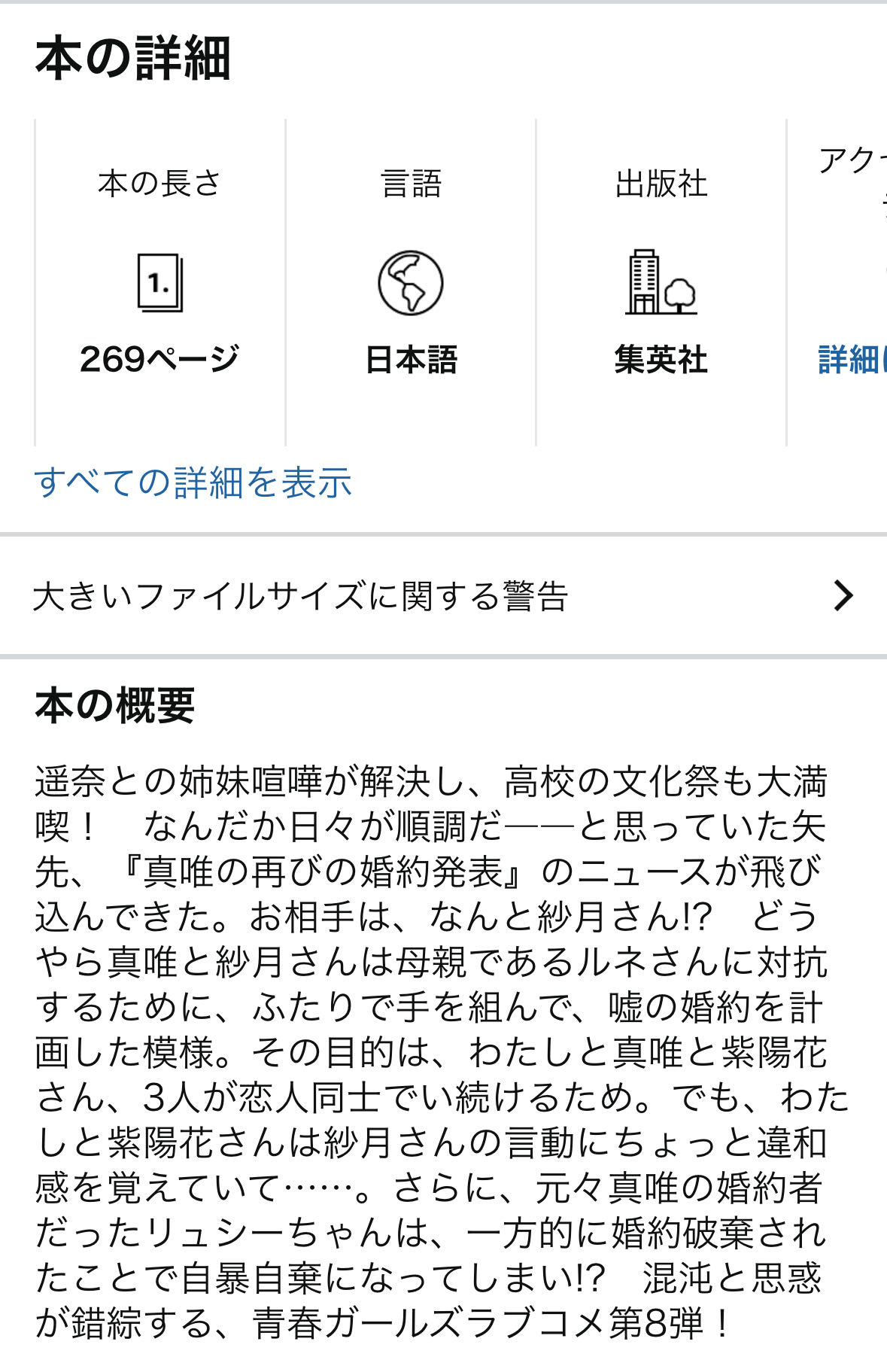The height and width of the screenshot is (1372, 887).
Task: Tap the すべての詳細を表示 link
Action: click(193, 482)
